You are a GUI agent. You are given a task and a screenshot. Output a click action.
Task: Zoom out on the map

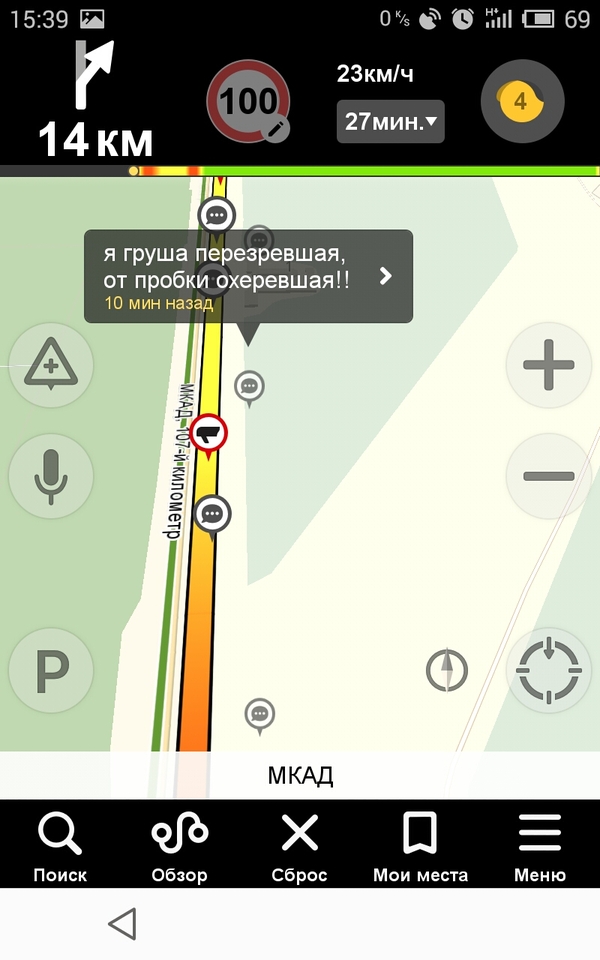click(548, 476)
